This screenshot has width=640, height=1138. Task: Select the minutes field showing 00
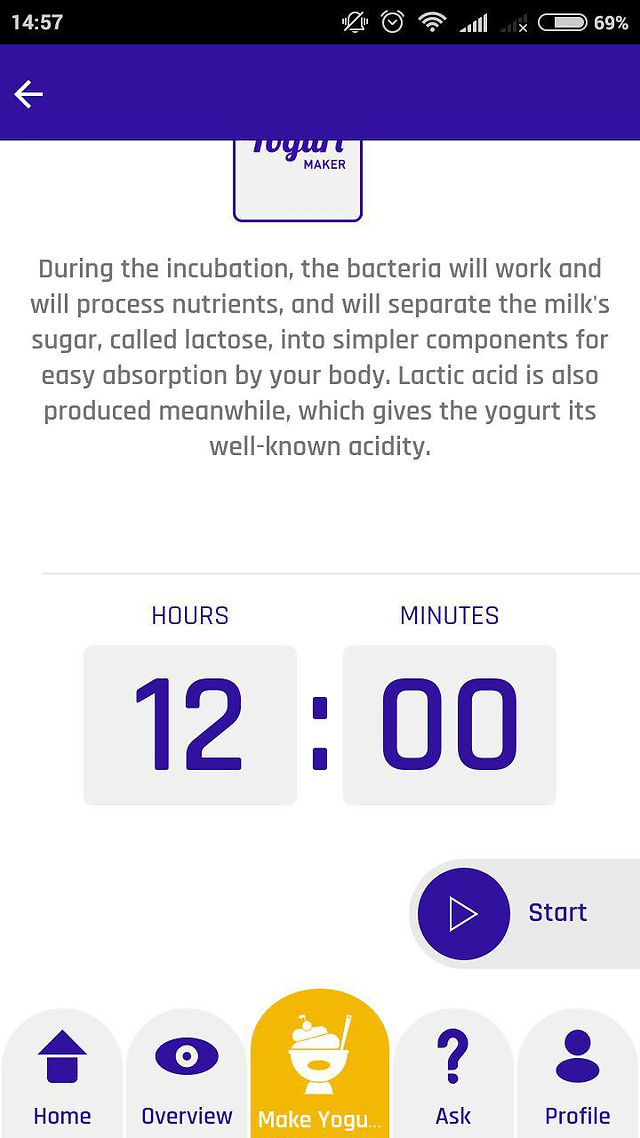(449, 725)
